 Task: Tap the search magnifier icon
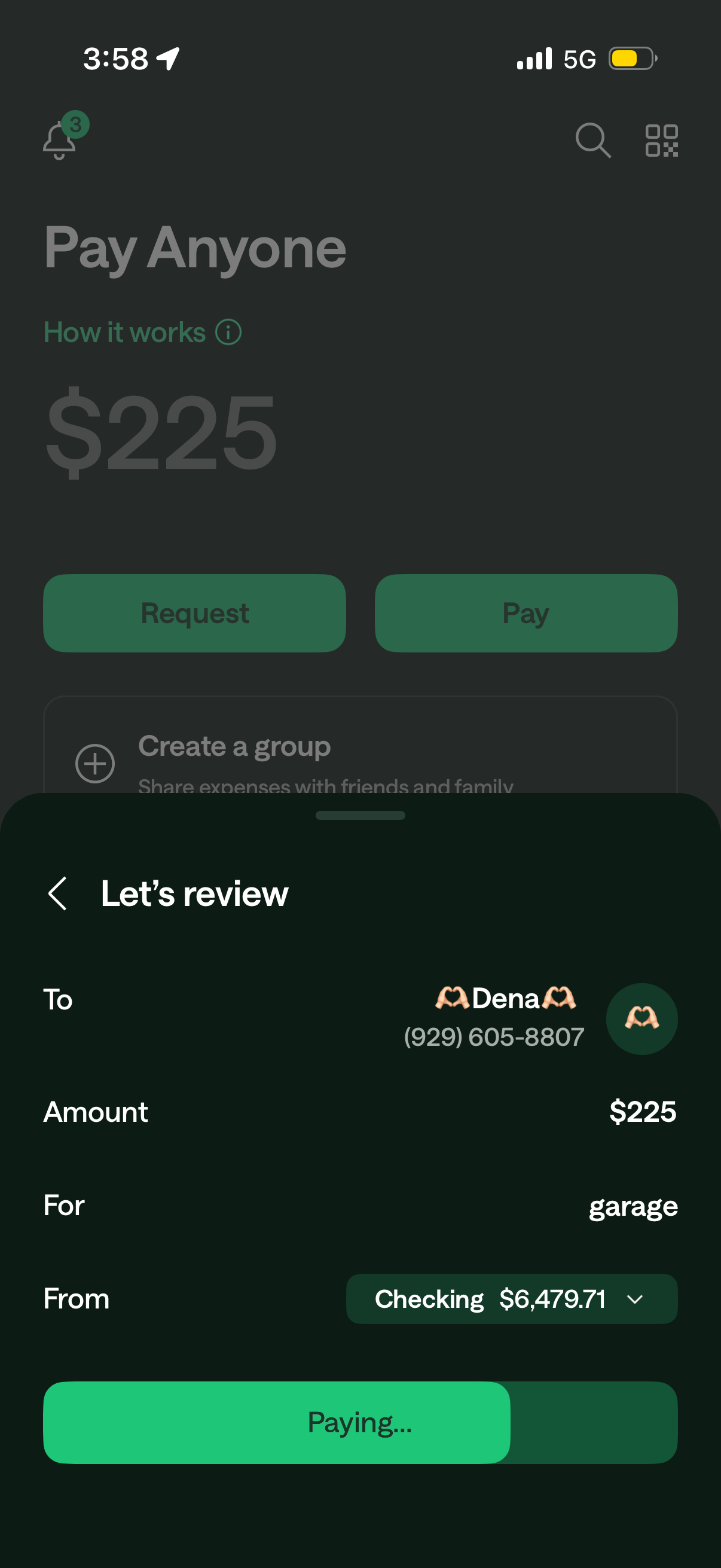pyautogui.click(x=593, y=140)
